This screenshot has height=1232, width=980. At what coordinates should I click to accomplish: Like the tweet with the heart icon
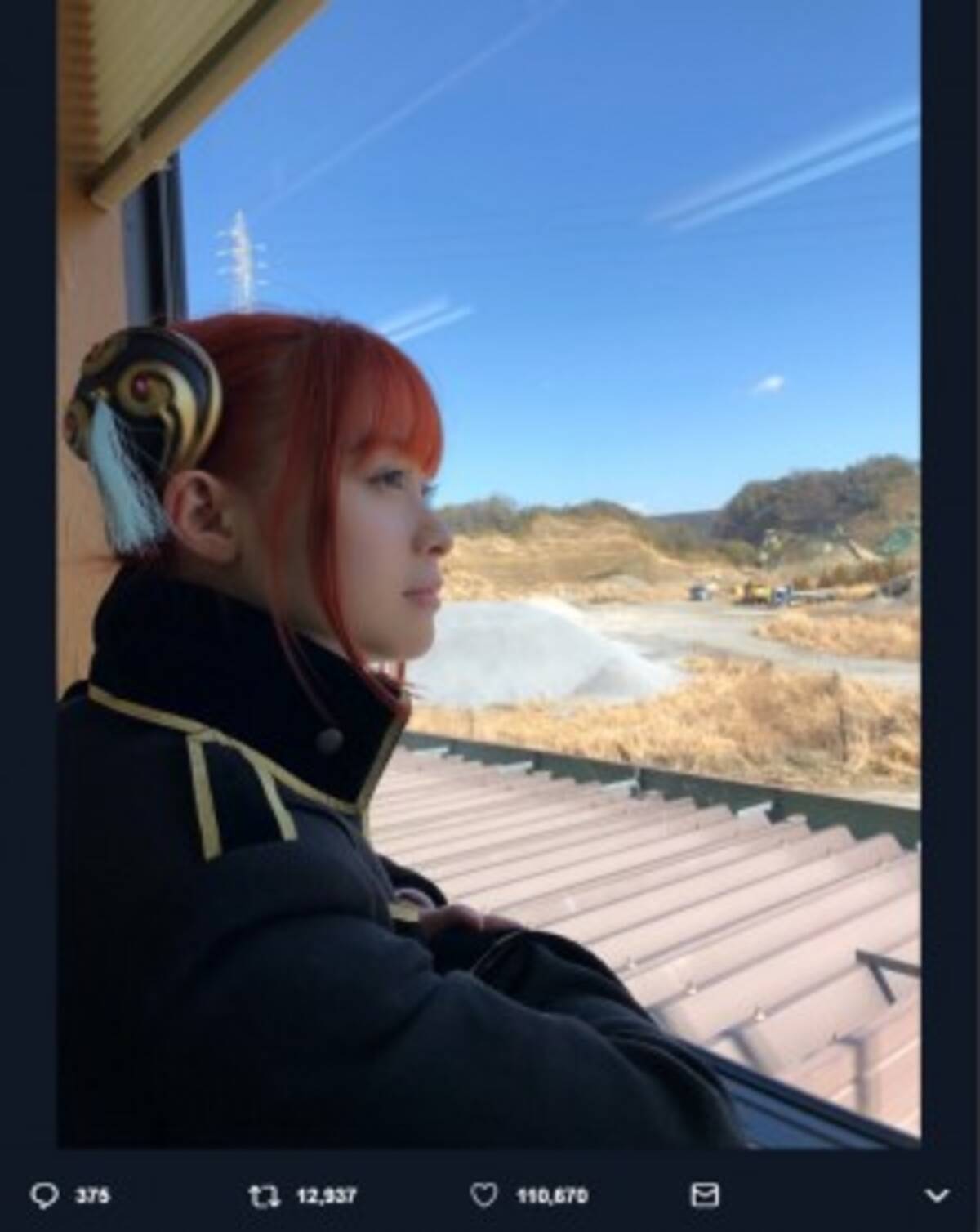tap(483, 1195)
